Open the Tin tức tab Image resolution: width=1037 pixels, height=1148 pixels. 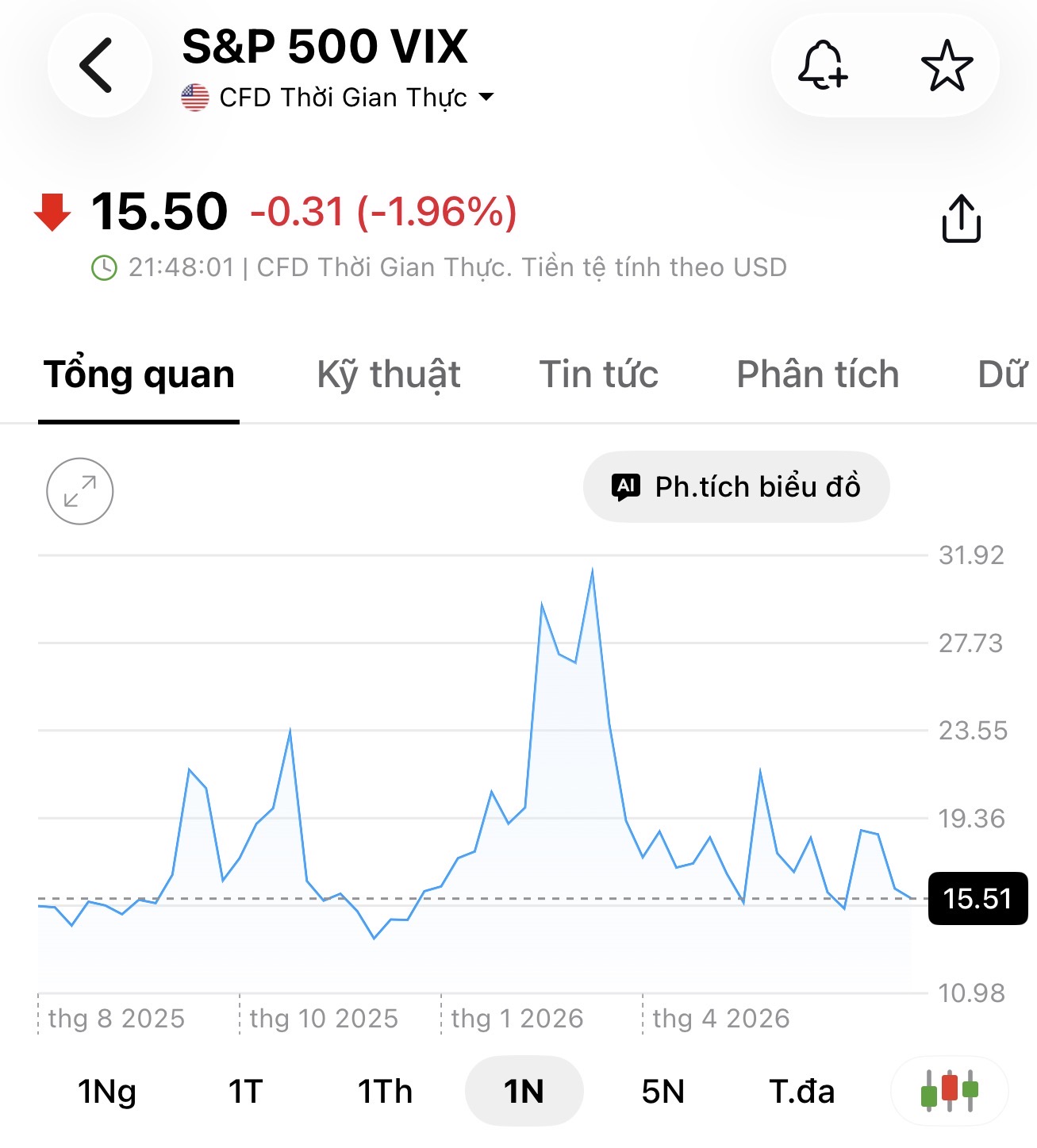[x=599, y=374]
